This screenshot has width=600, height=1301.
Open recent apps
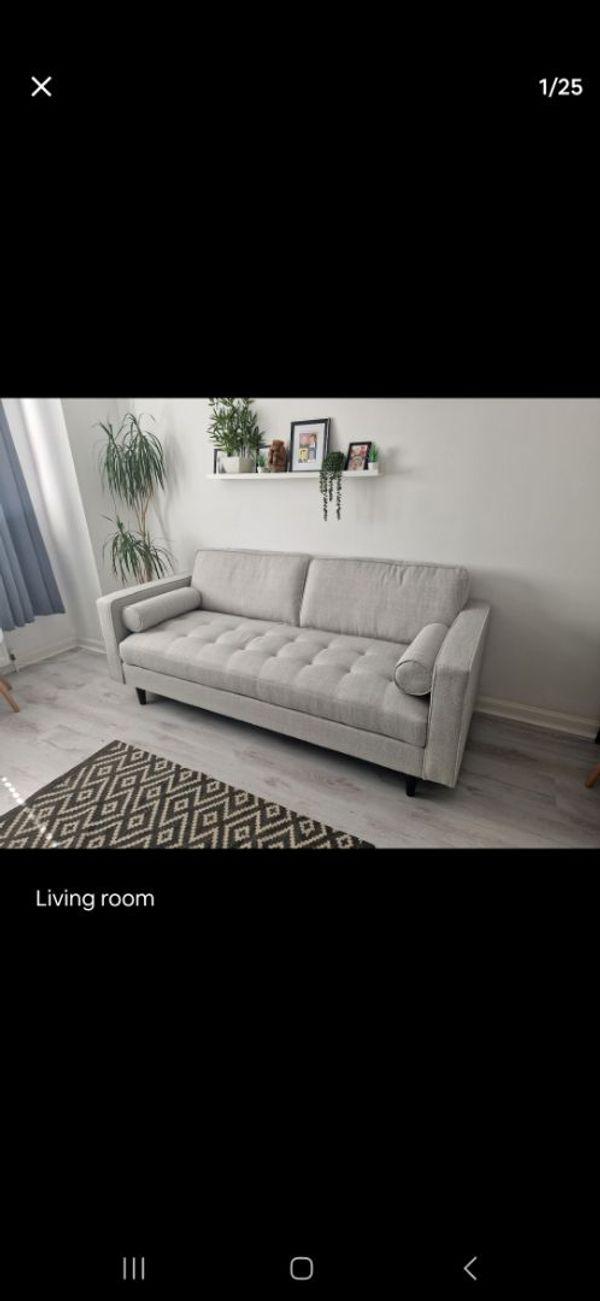click(x=133, y=1268)
